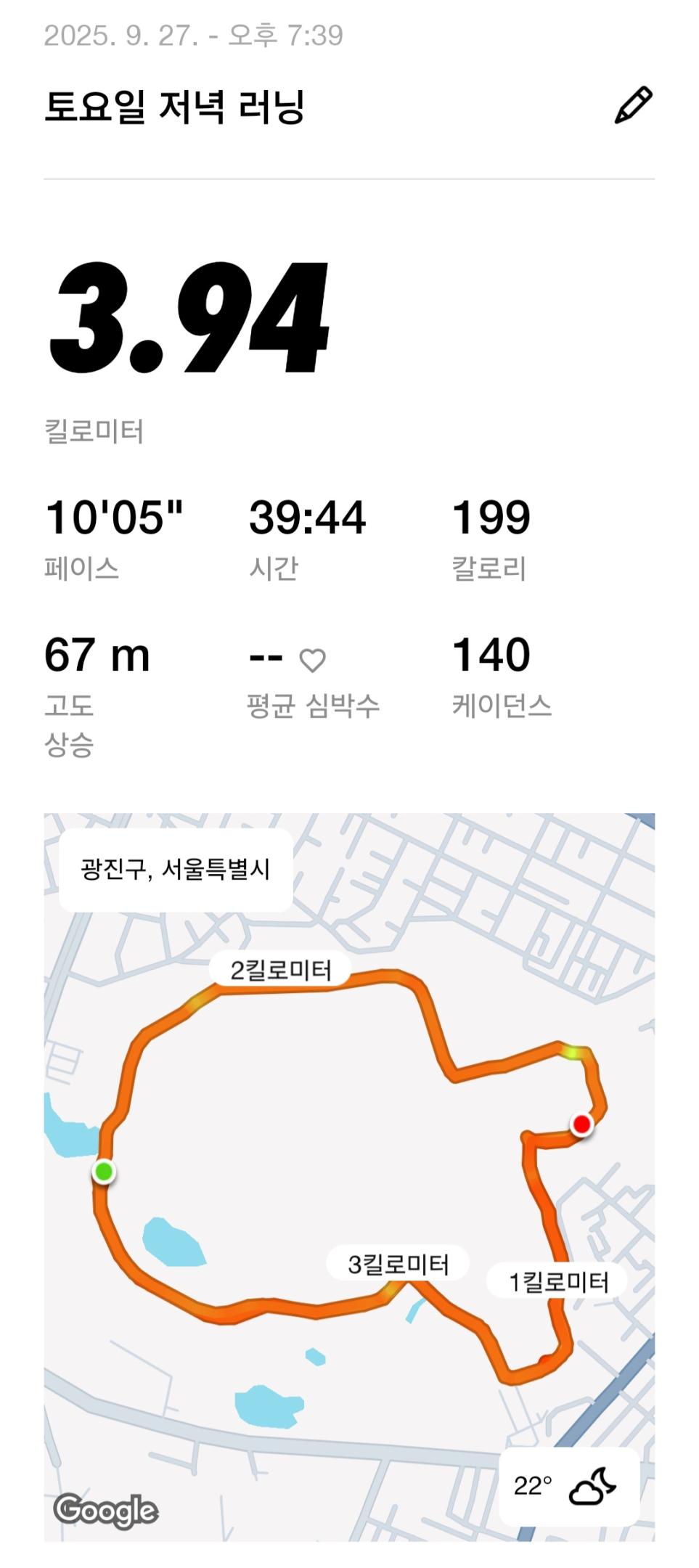The height and width of the screenshot is (1568, 699).
Task: Edit the run title with the pencil icon
Action: 633,106
